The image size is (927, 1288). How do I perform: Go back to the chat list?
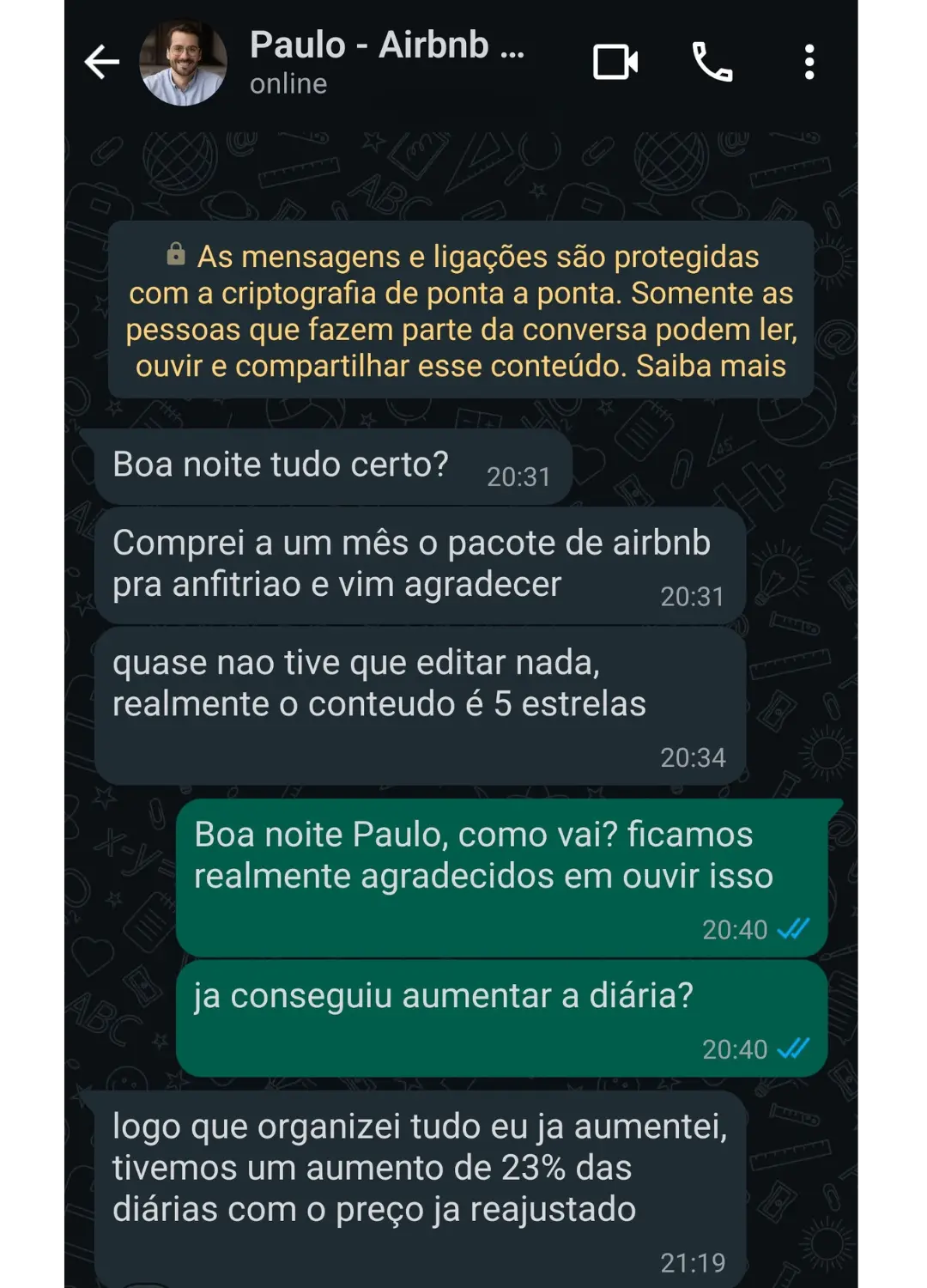[101, 63]
